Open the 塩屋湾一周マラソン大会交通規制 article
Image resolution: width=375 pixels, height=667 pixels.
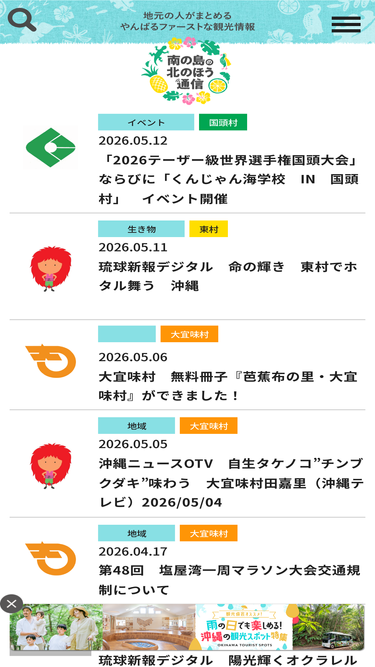point(230,580)
